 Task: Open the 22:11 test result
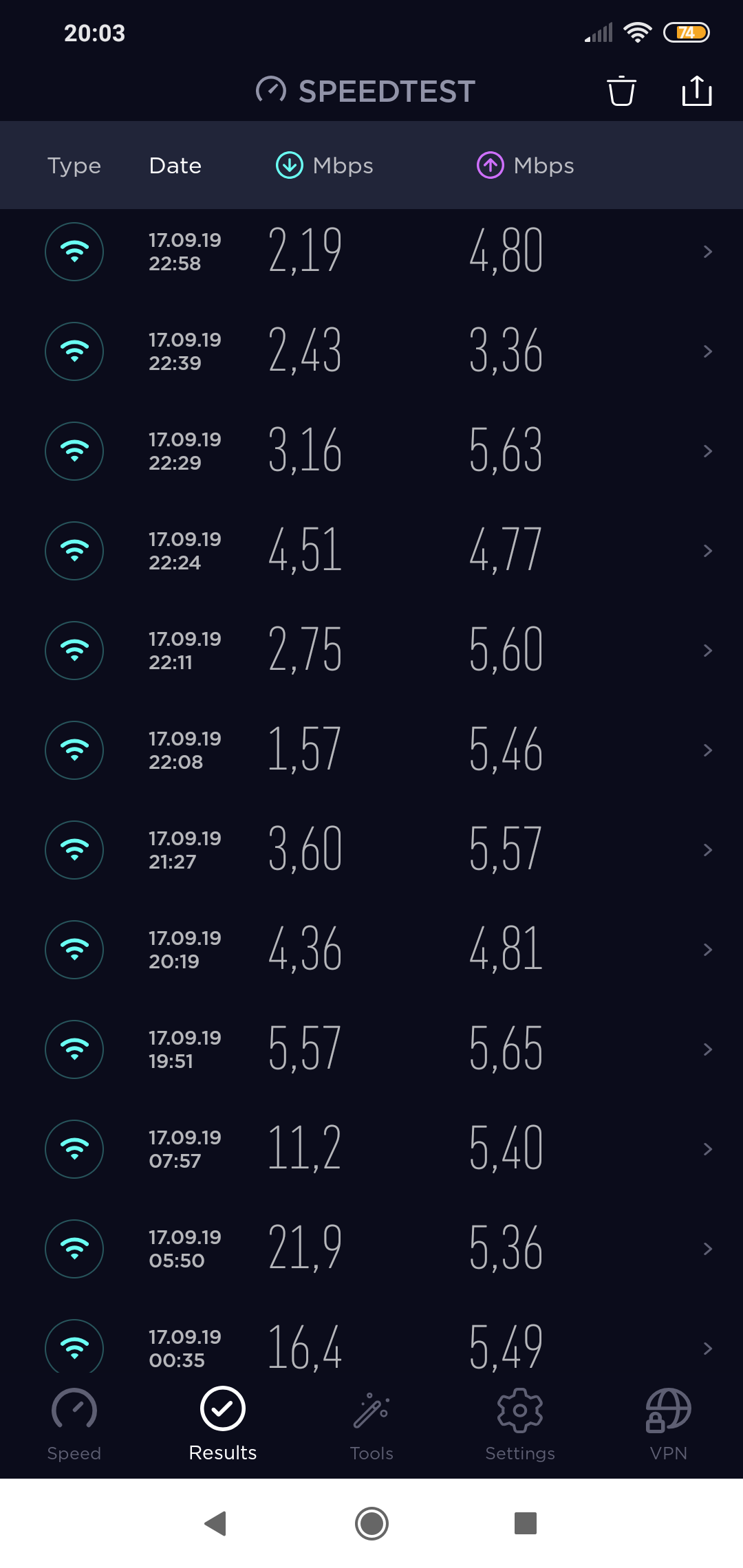pos(371,651)
